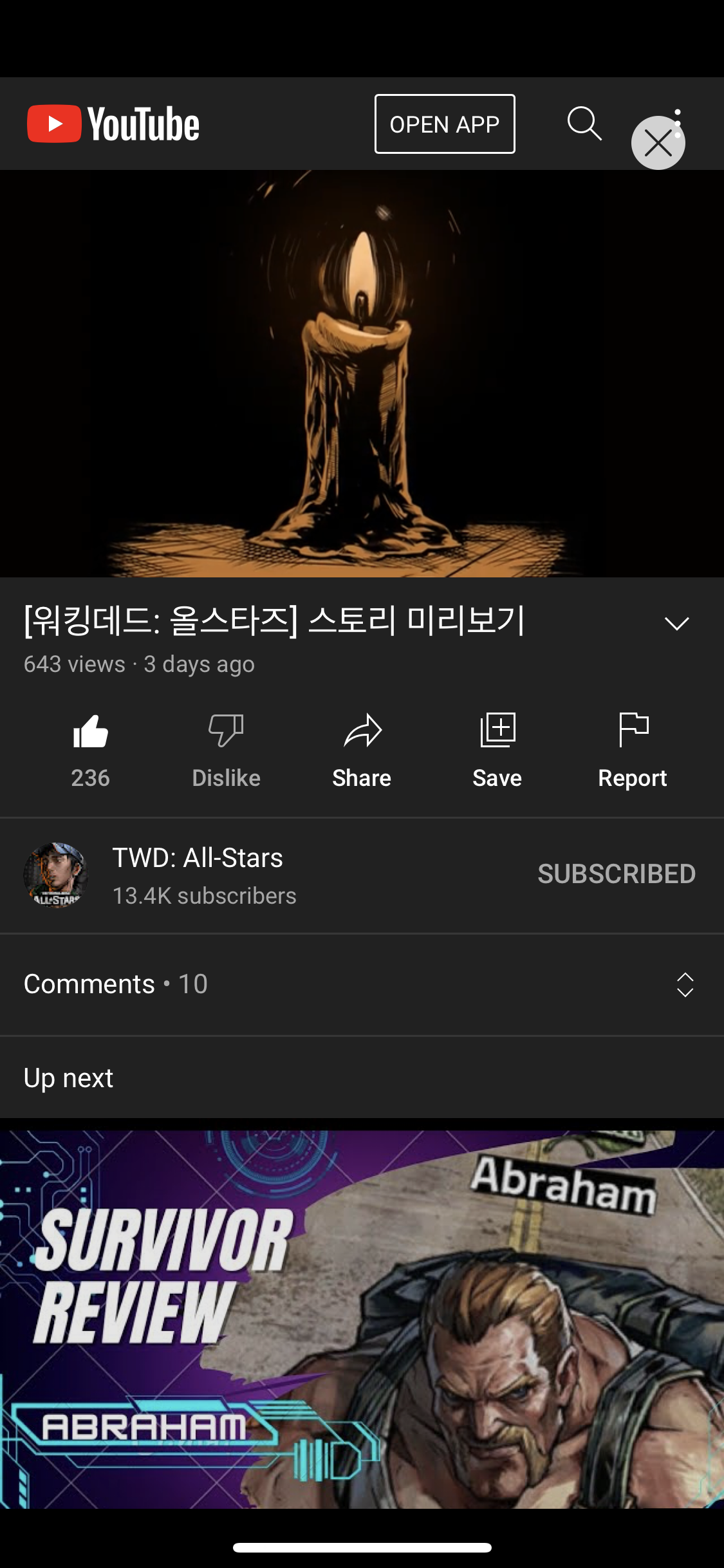This screenshot has width=724, height=1568.
Task: Go to YouTube home via logo
Action: coord(113,124)
